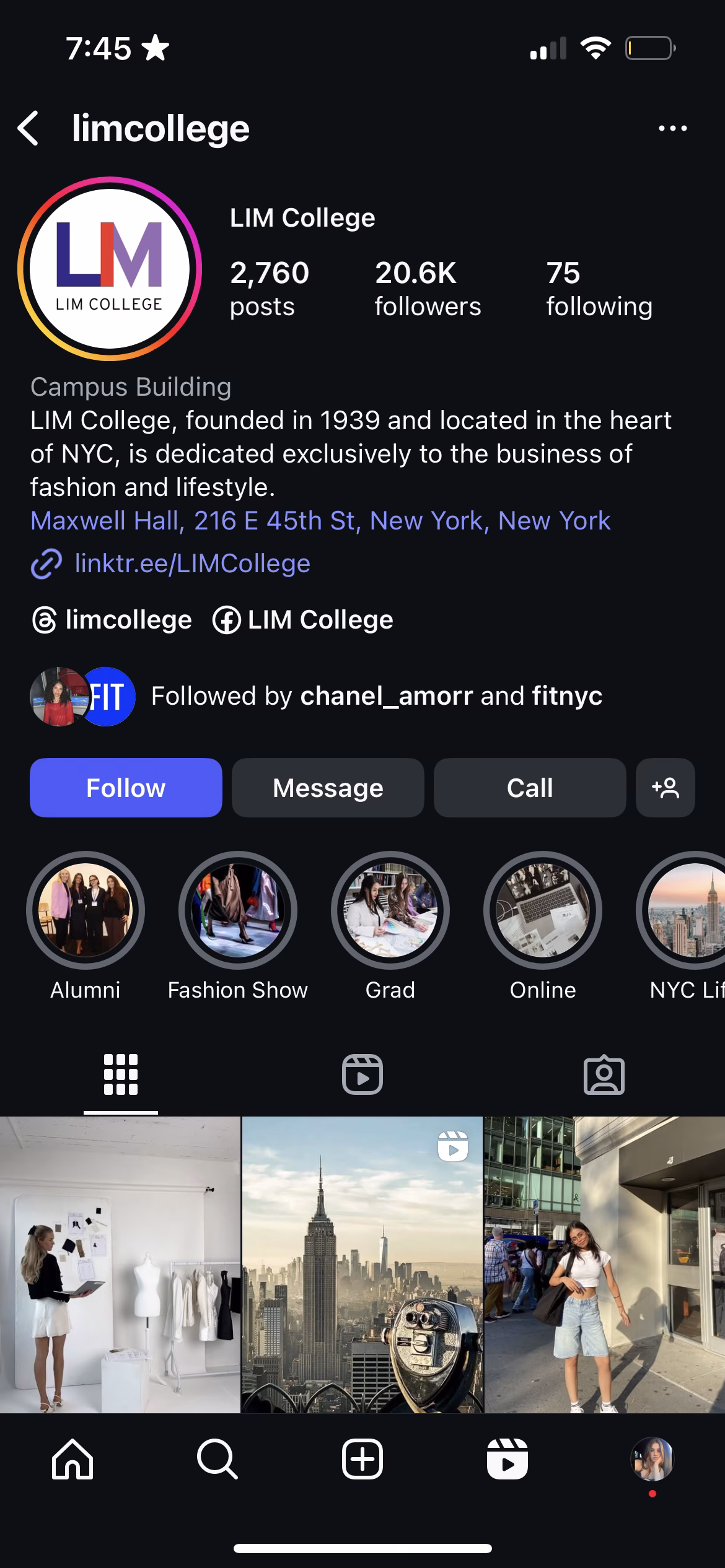Image resolution: width=725 pixels, height=1568 pixels.
Task: Go to the Home feed
Action: (x=72, y=1459)
